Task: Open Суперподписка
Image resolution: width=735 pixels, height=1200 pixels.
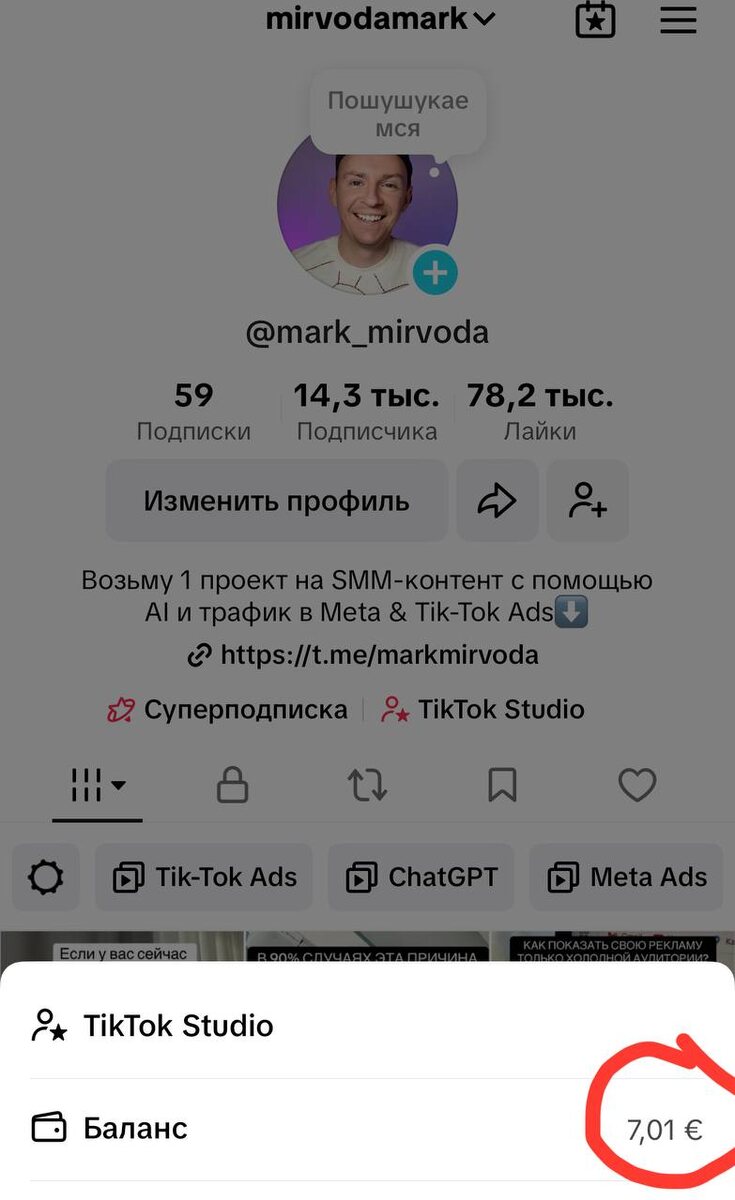Action: (x=228, y=710)
